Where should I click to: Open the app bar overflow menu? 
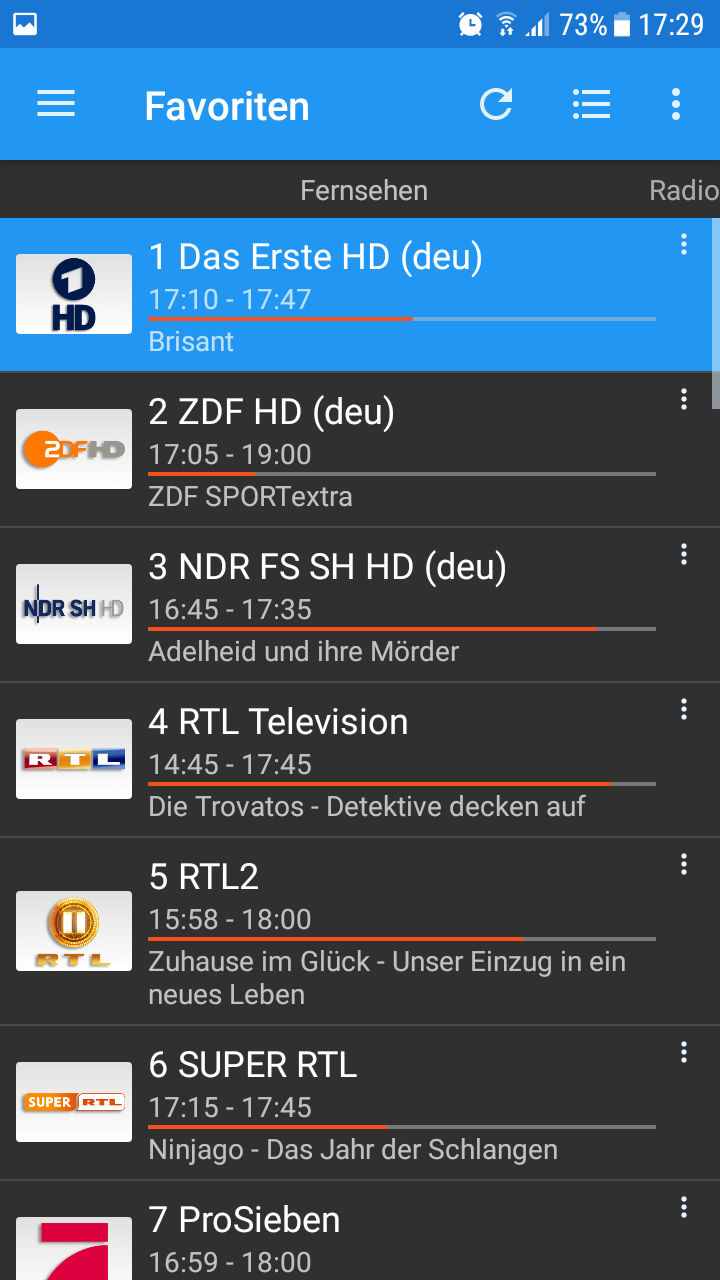pyautogui.click(x=676, y=104)
